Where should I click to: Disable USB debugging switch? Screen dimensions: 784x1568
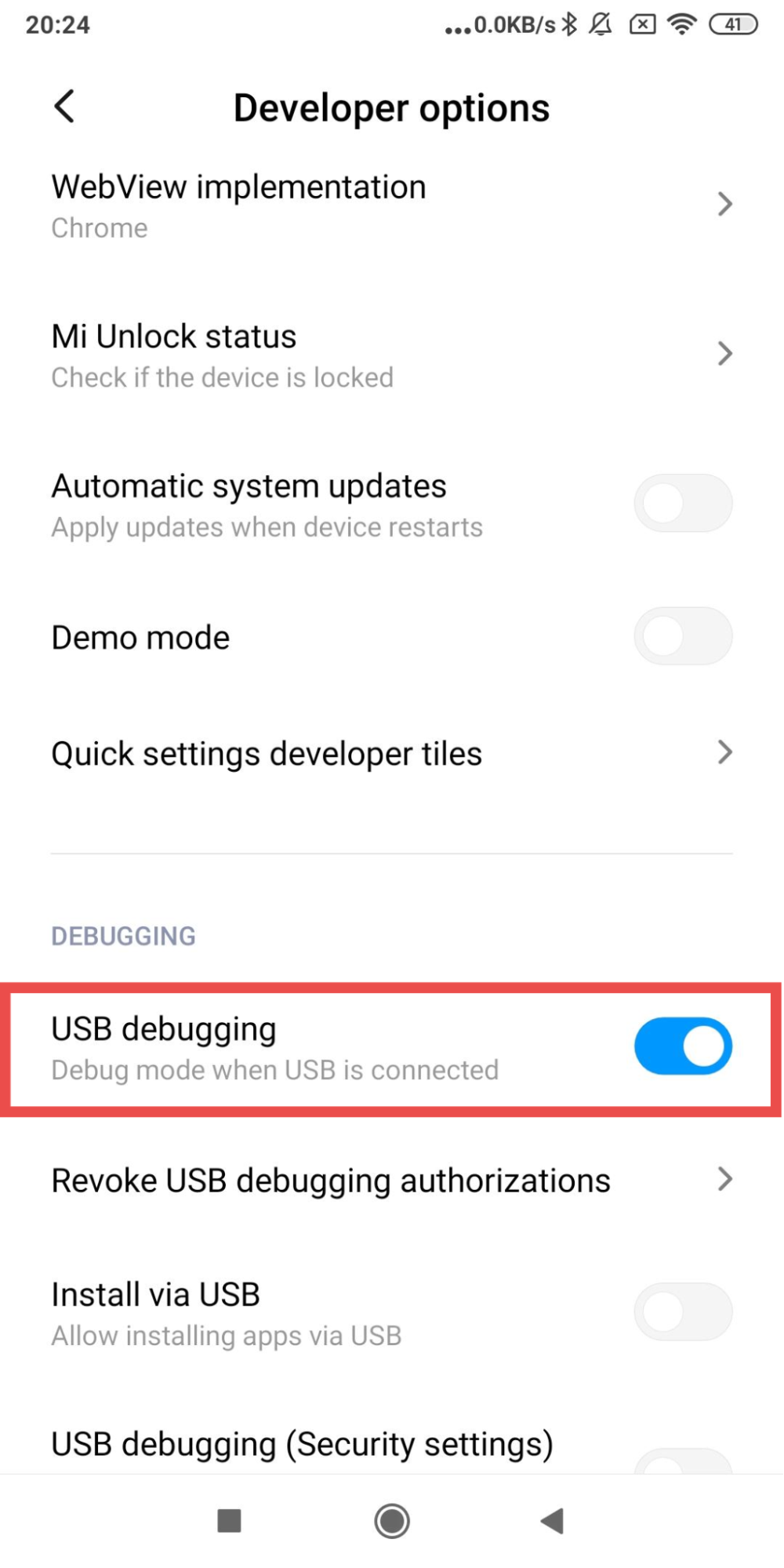683,1046
